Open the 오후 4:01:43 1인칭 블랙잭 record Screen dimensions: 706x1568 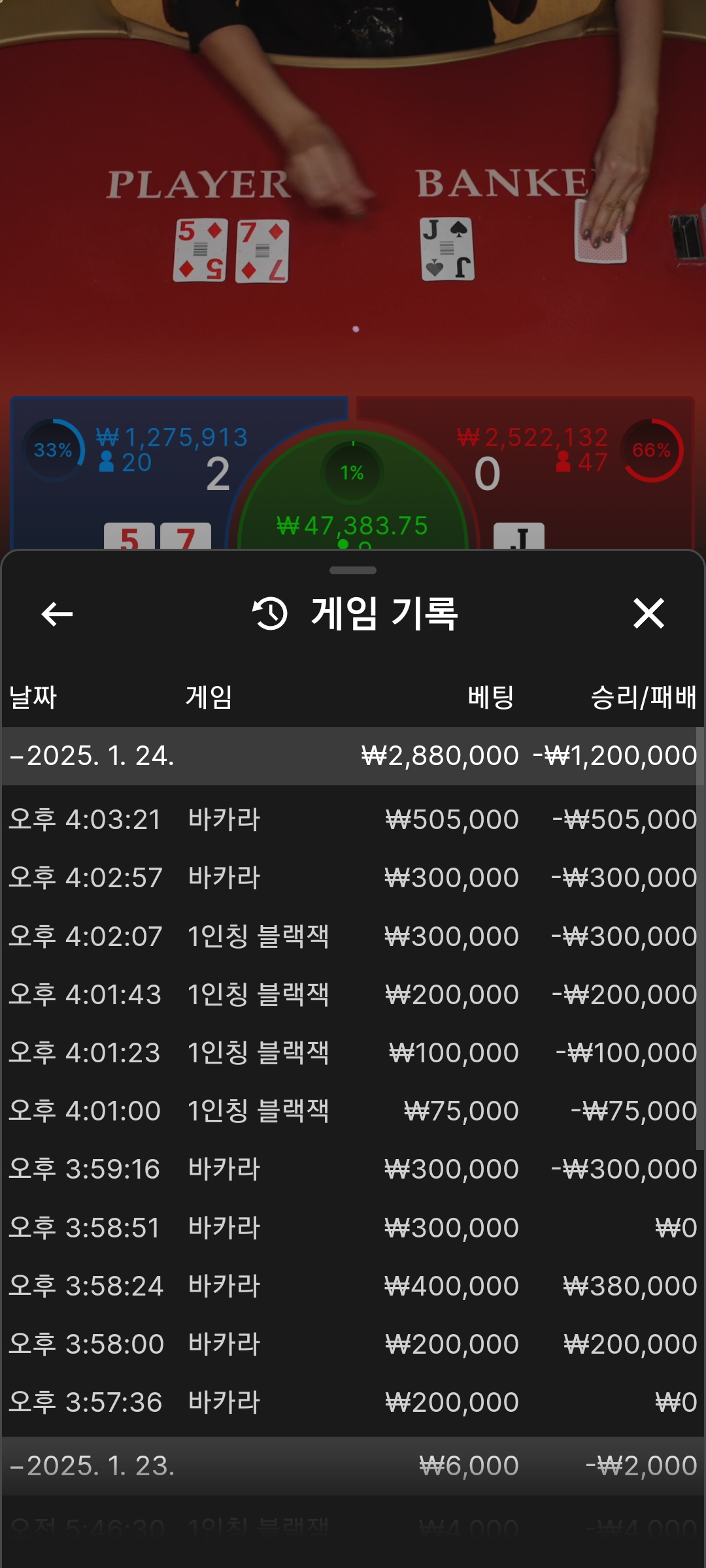[x=352, y=994]
